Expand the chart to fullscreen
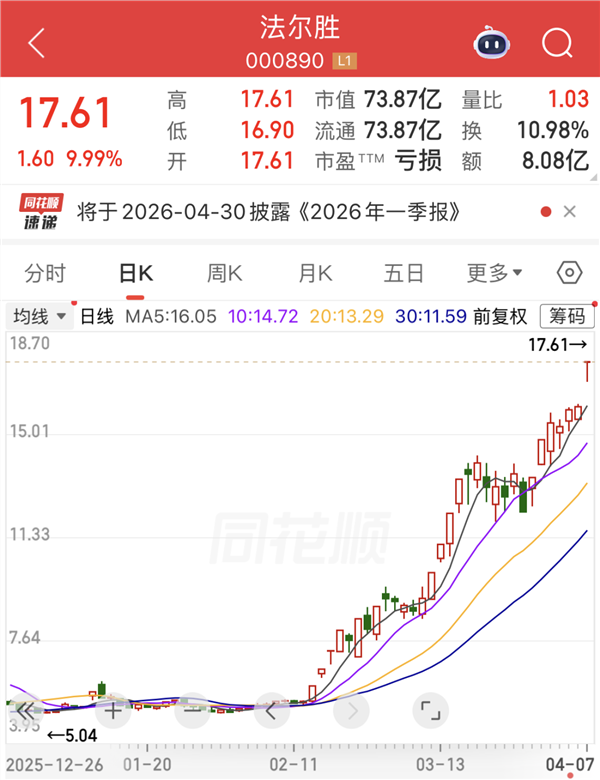 [x=431, y=711]
